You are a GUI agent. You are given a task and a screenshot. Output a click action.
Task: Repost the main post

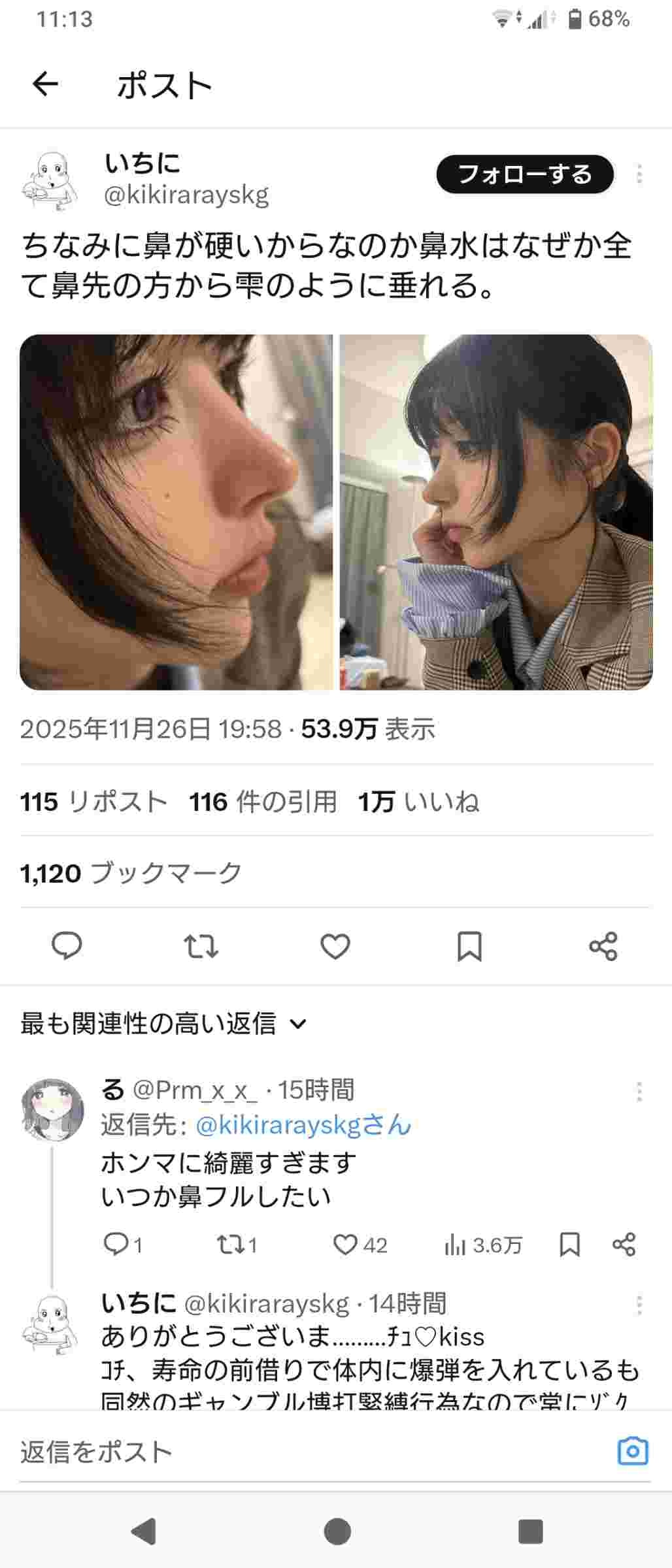pyautogui.click(x=201, y=946)
